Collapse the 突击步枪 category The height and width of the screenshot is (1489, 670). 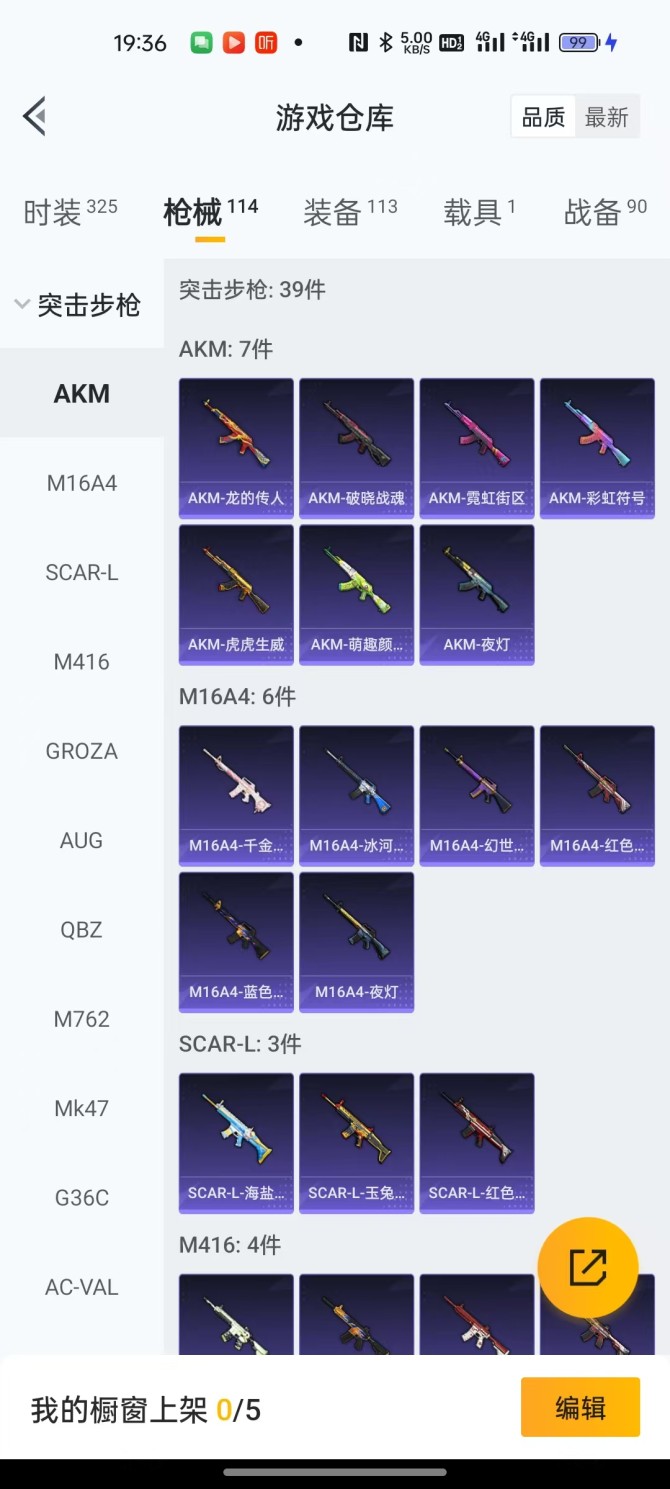pos(78,305)
